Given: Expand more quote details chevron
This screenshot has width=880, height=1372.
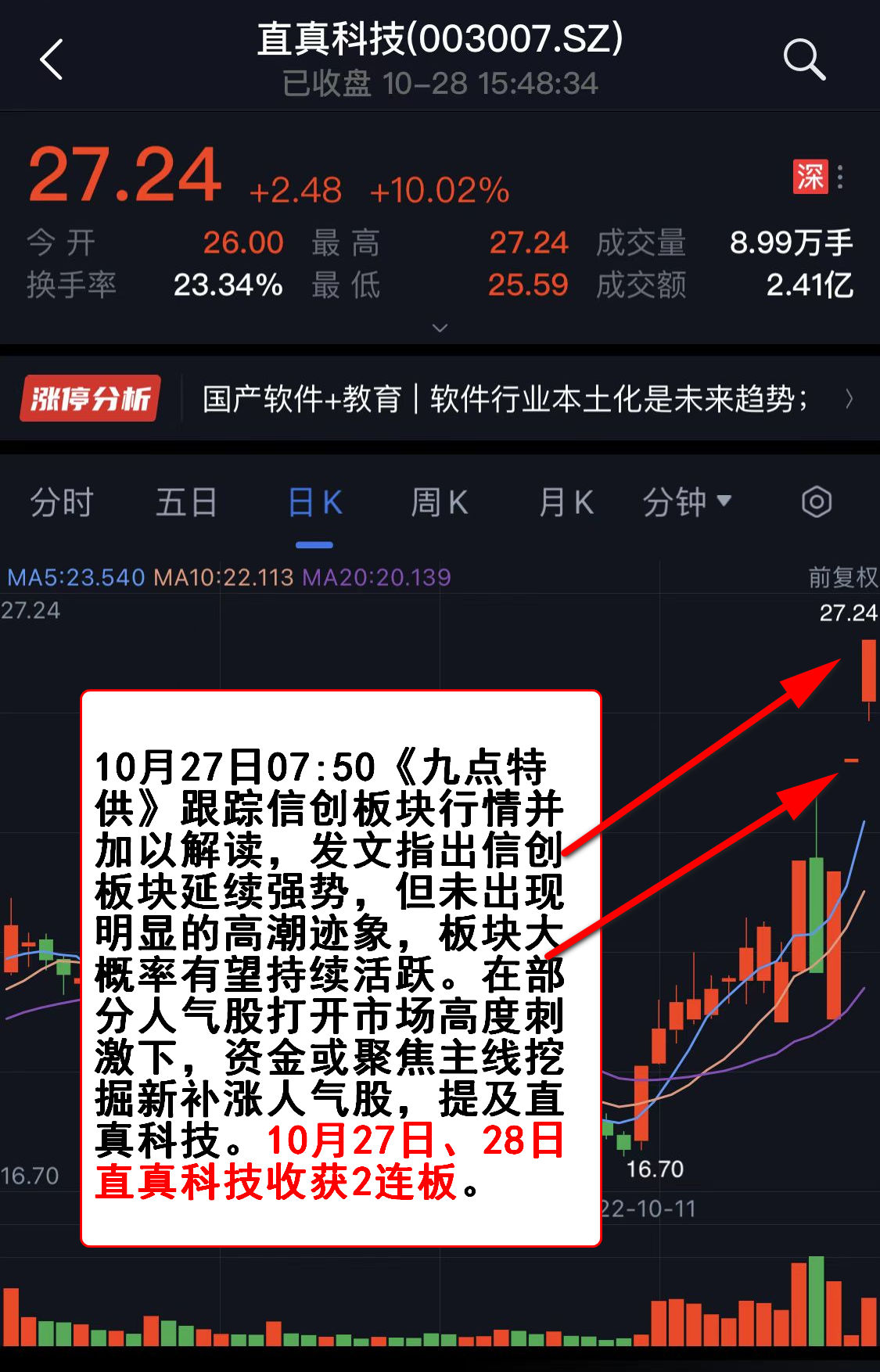Looking at the screenshot, I should (x=440, y=328).
